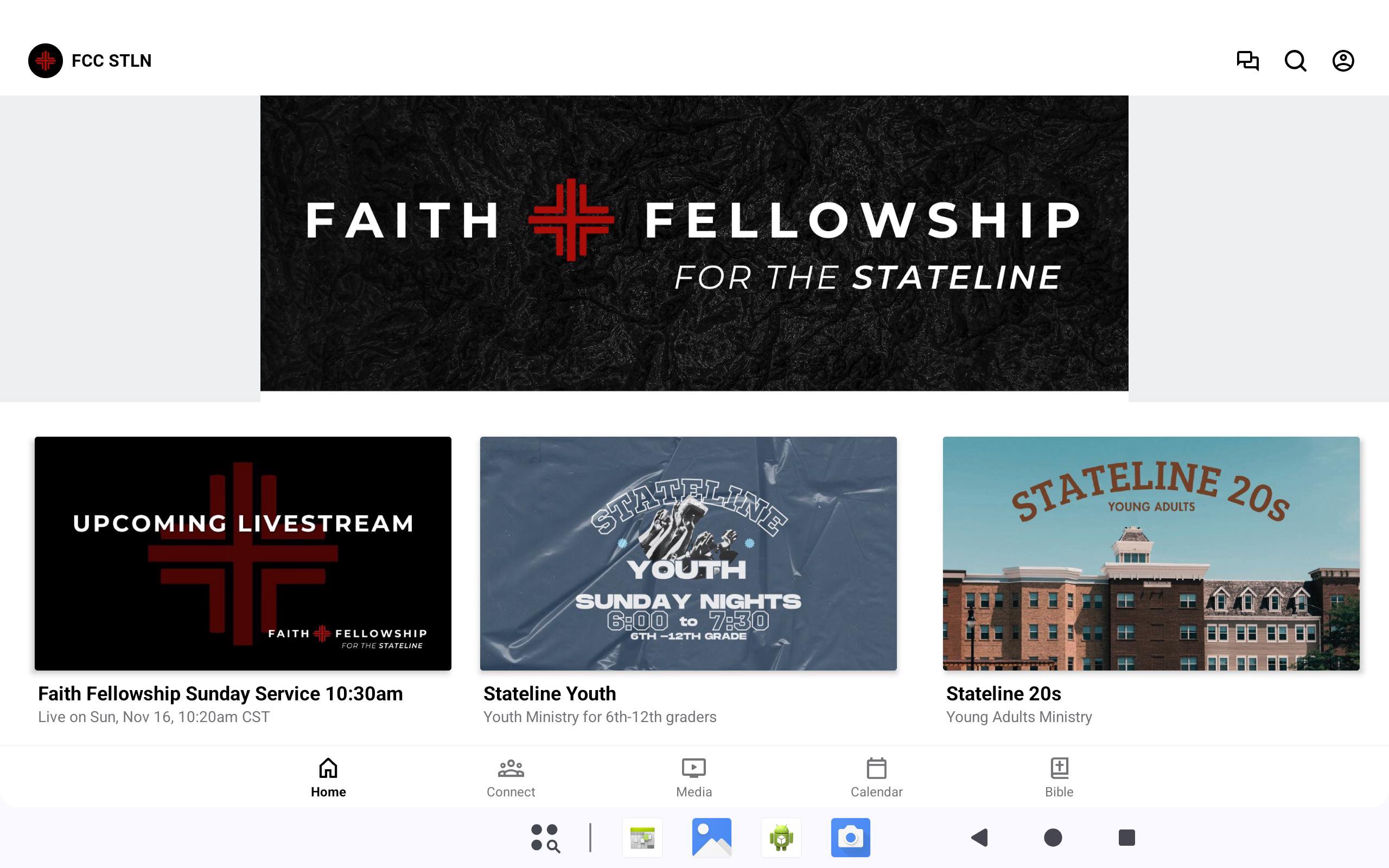Open the taskbar app drawer search
This screenshot has height=868, width=1389.
545,838
